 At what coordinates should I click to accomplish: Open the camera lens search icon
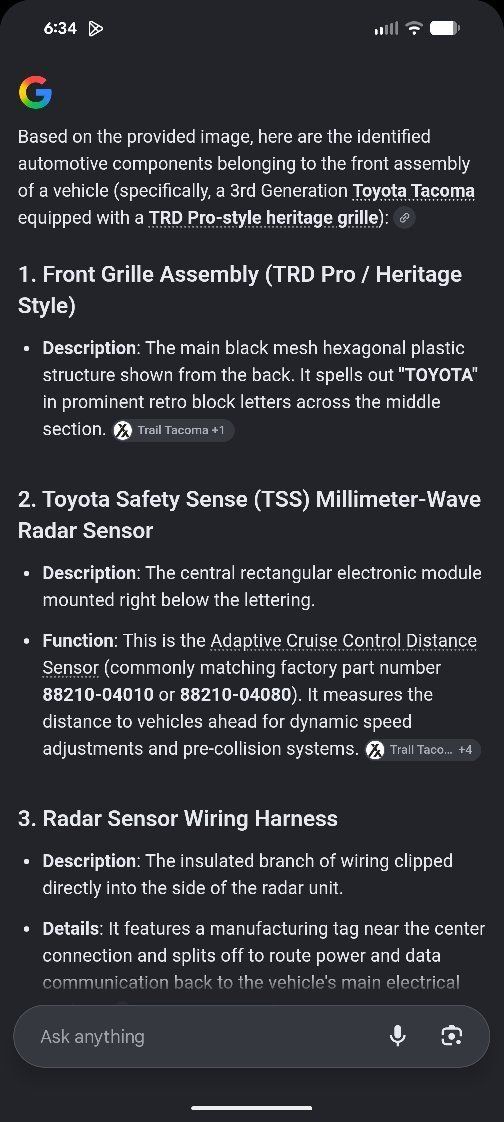click(452, 1036)
